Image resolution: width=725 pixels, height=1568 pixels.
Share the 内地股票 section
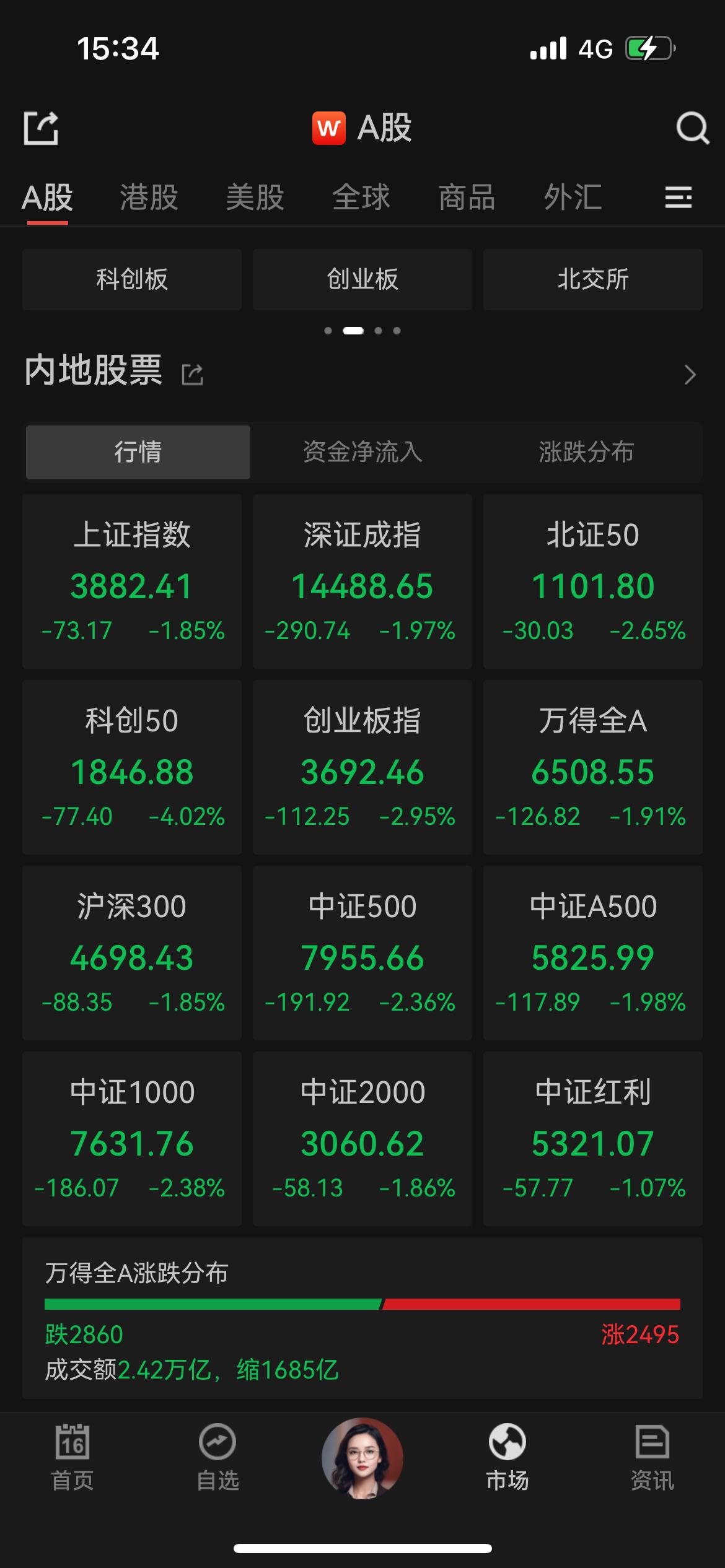pyautogui.click(x=192, y=374)
